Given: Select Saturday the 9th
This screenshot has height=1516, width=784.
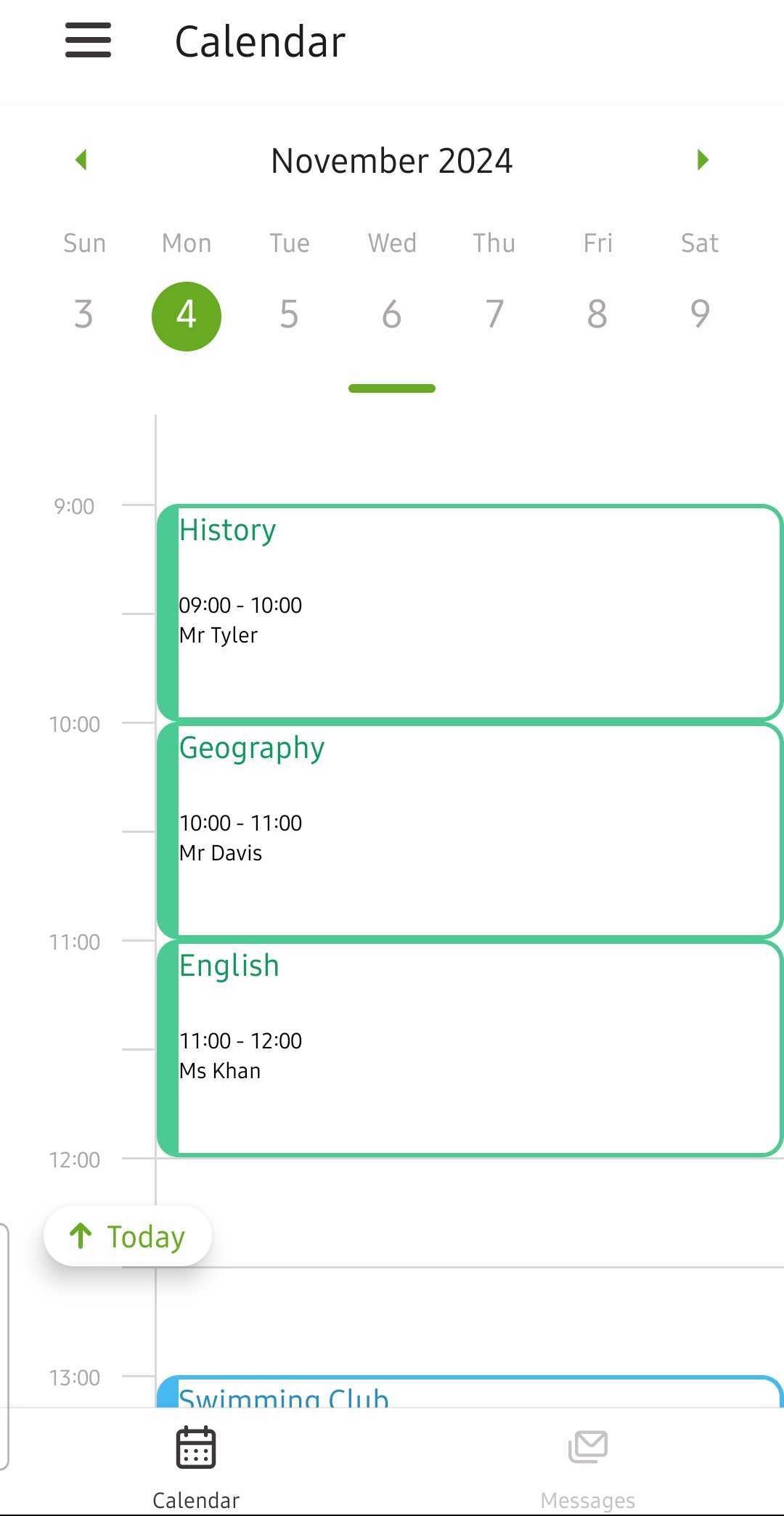Looking at the screenshot, I should click(700, 315).
